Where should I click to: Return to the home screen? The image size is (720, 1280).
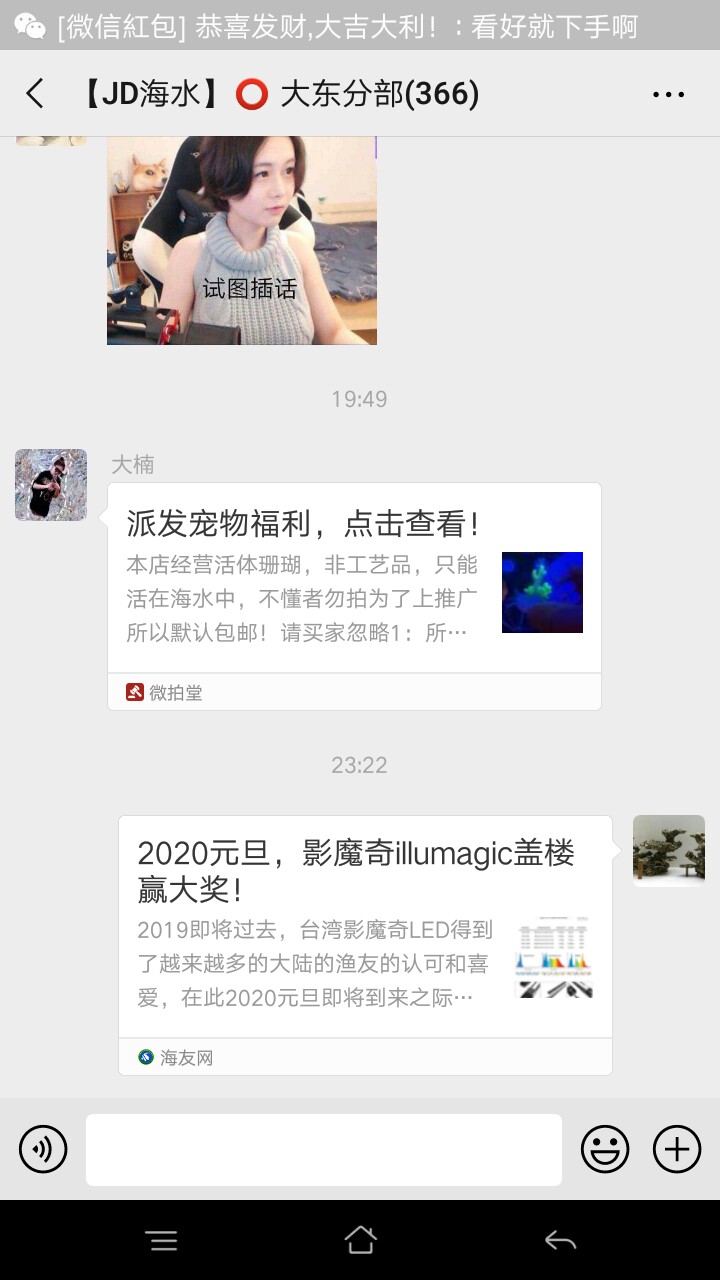tap(360, 1241)
